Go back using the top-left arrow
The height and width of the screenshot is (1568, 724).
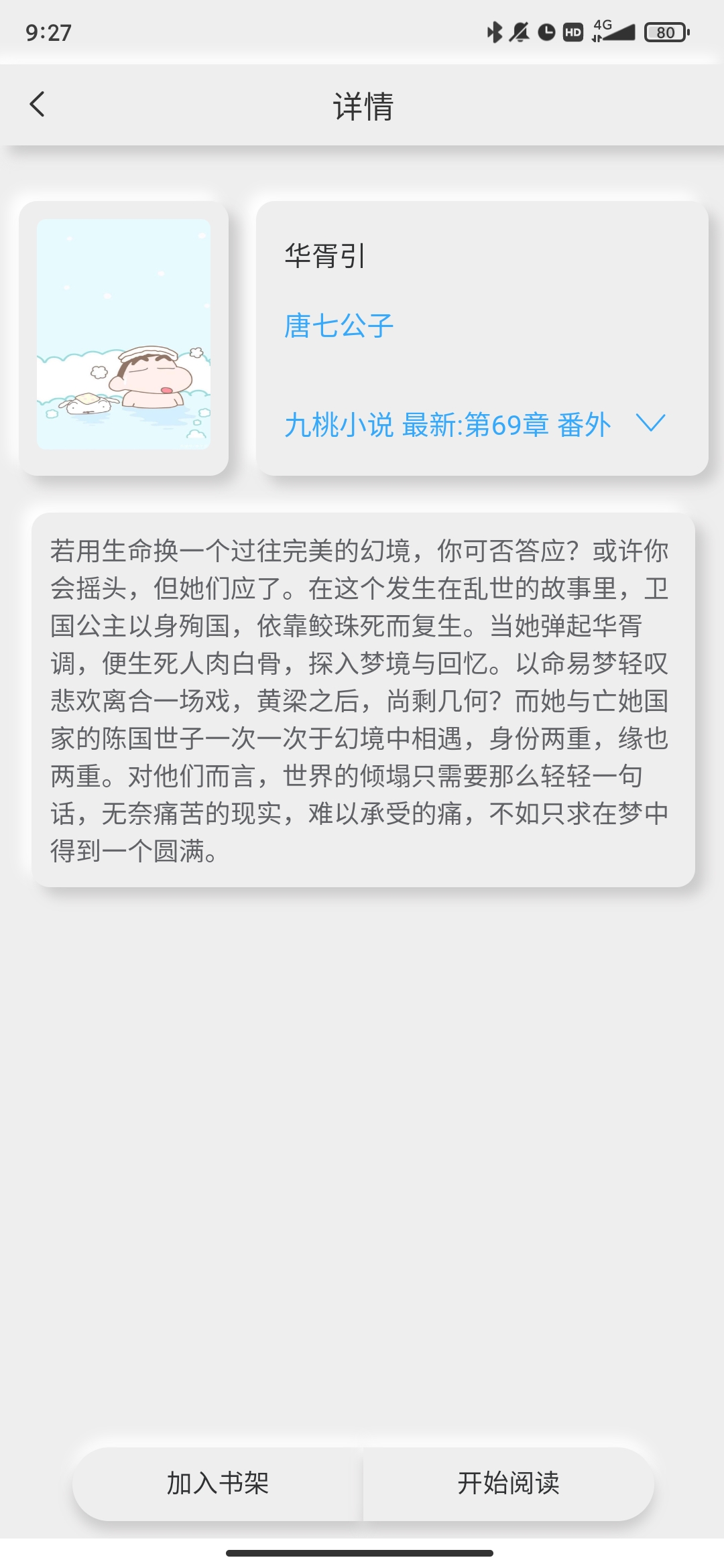38,105
